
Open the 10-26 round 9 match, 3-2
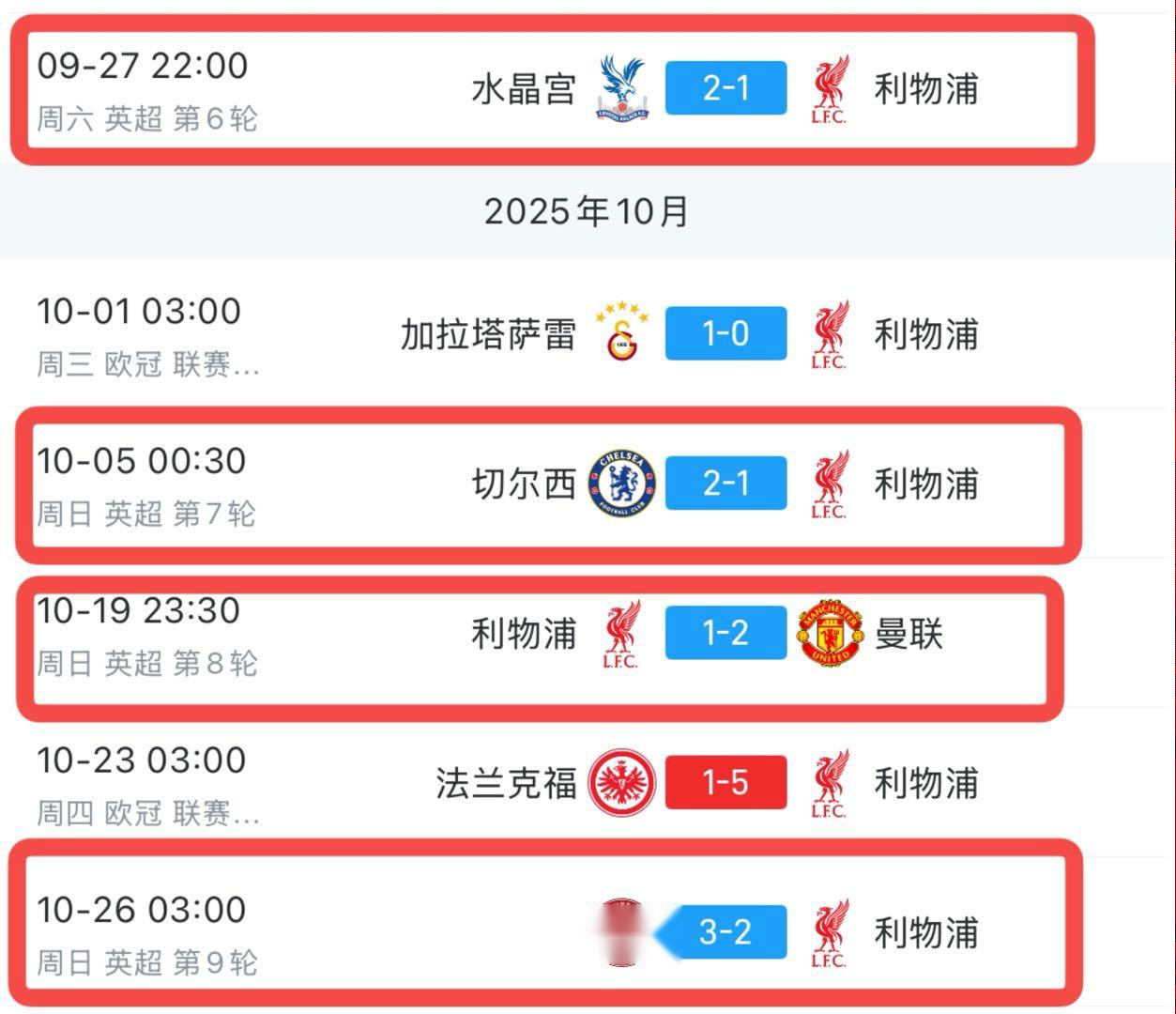click(725, 931)
